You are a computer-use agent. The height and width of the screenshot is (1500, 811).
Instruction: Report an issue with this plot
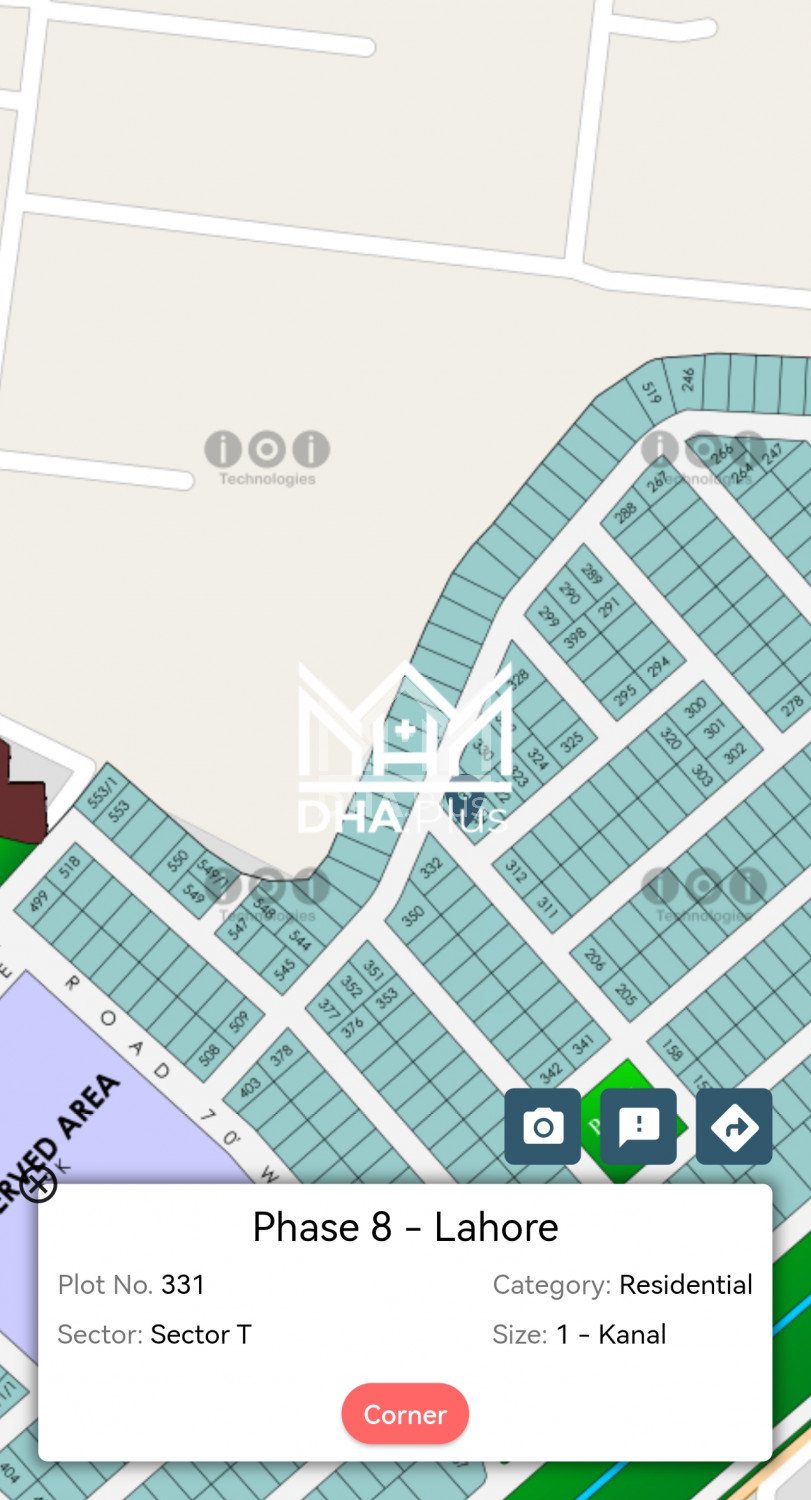click(638, 1127)
